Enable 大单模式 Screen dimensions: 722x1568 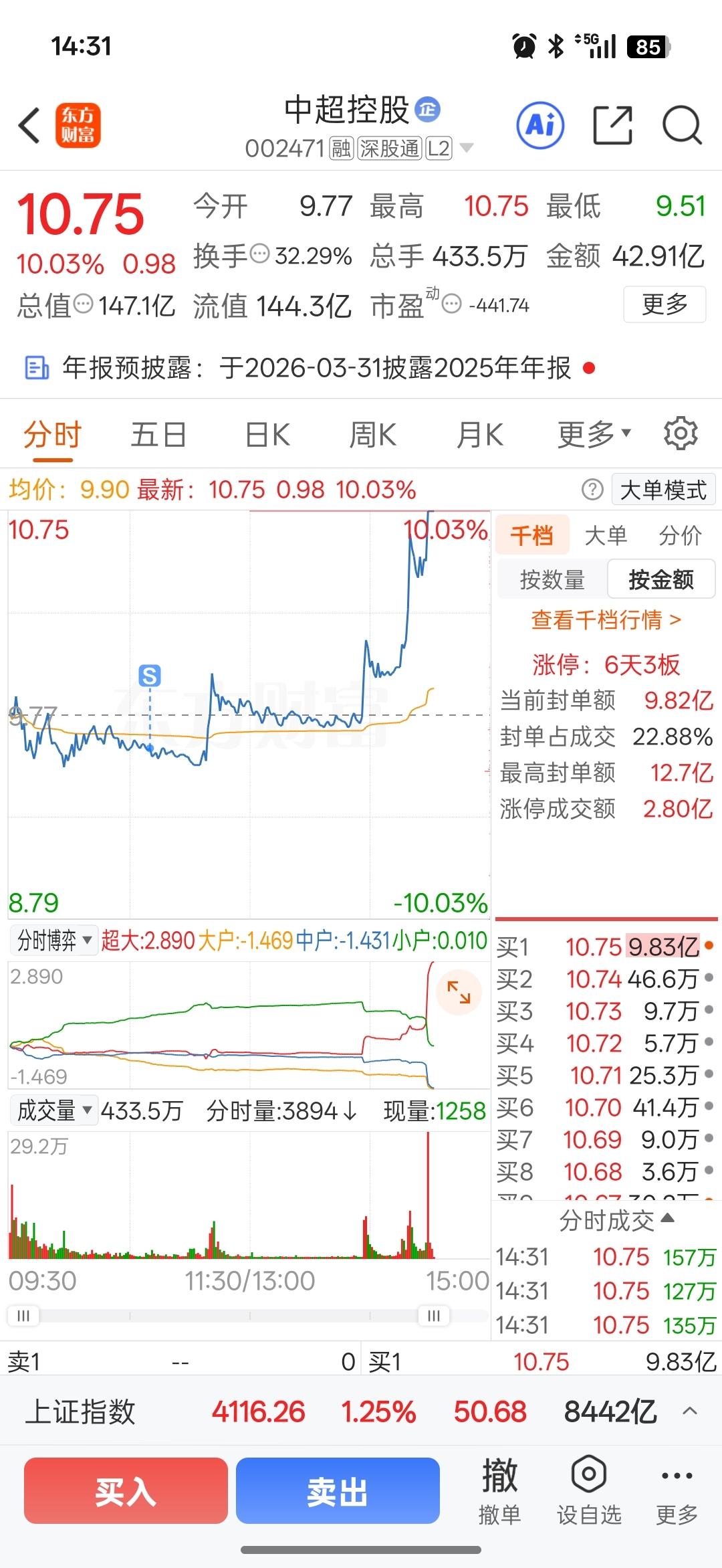coord(663,490)
